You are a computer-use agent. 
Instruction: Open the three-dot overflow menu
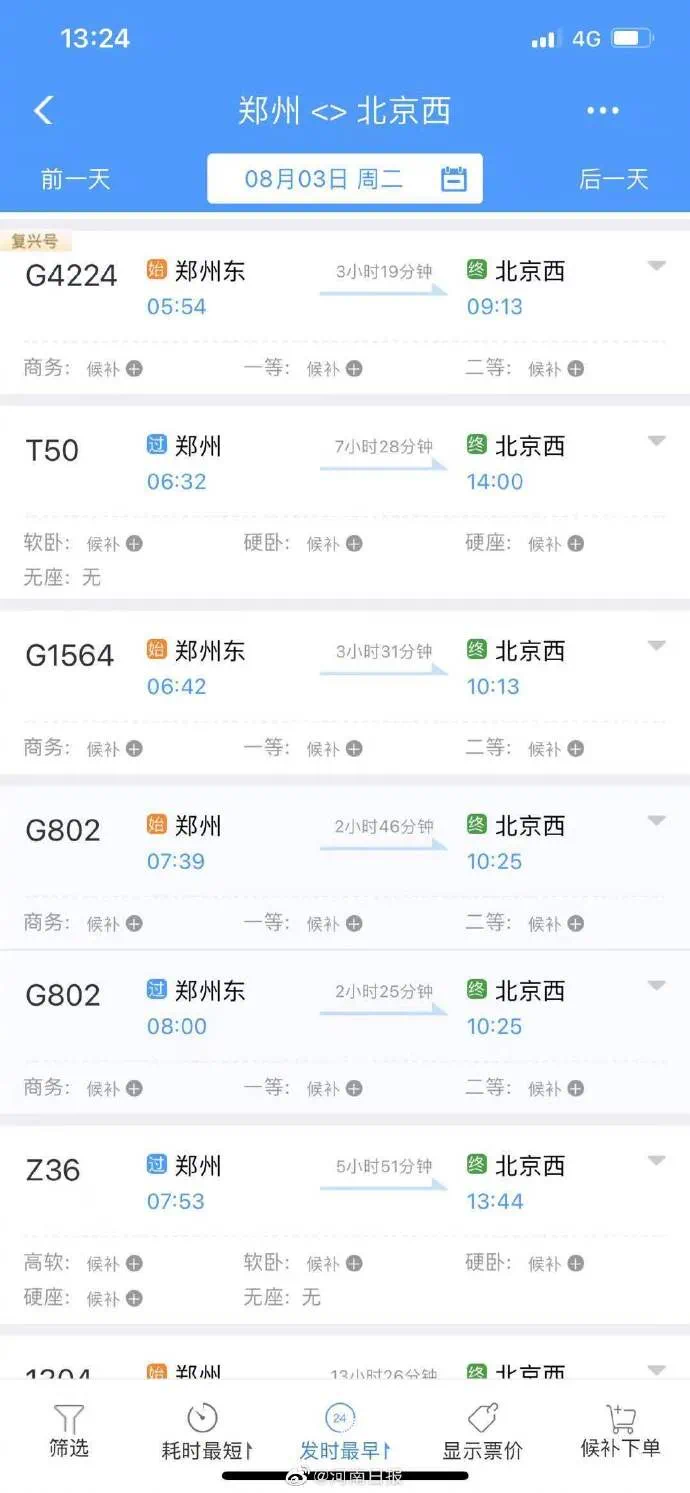click(x=603, y=110)
